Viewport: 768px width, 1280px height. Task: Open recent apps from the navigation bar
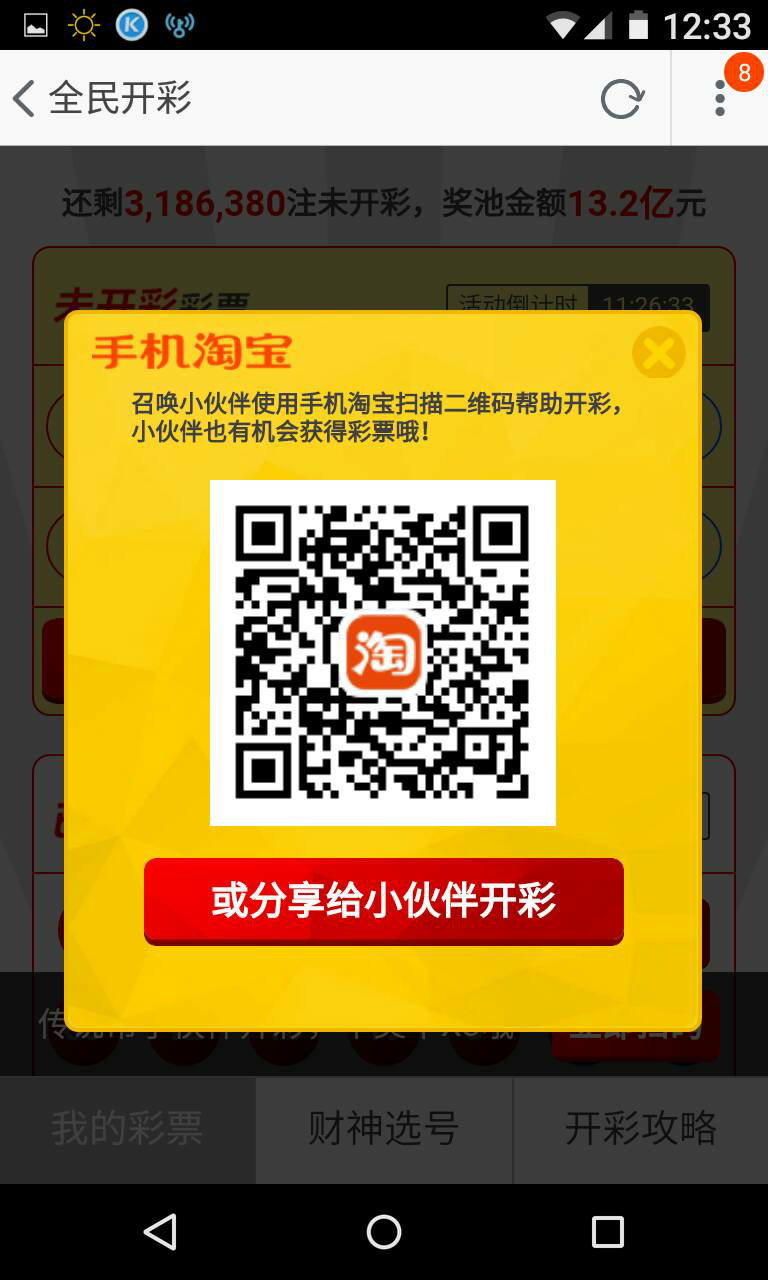coord(607,1232)
